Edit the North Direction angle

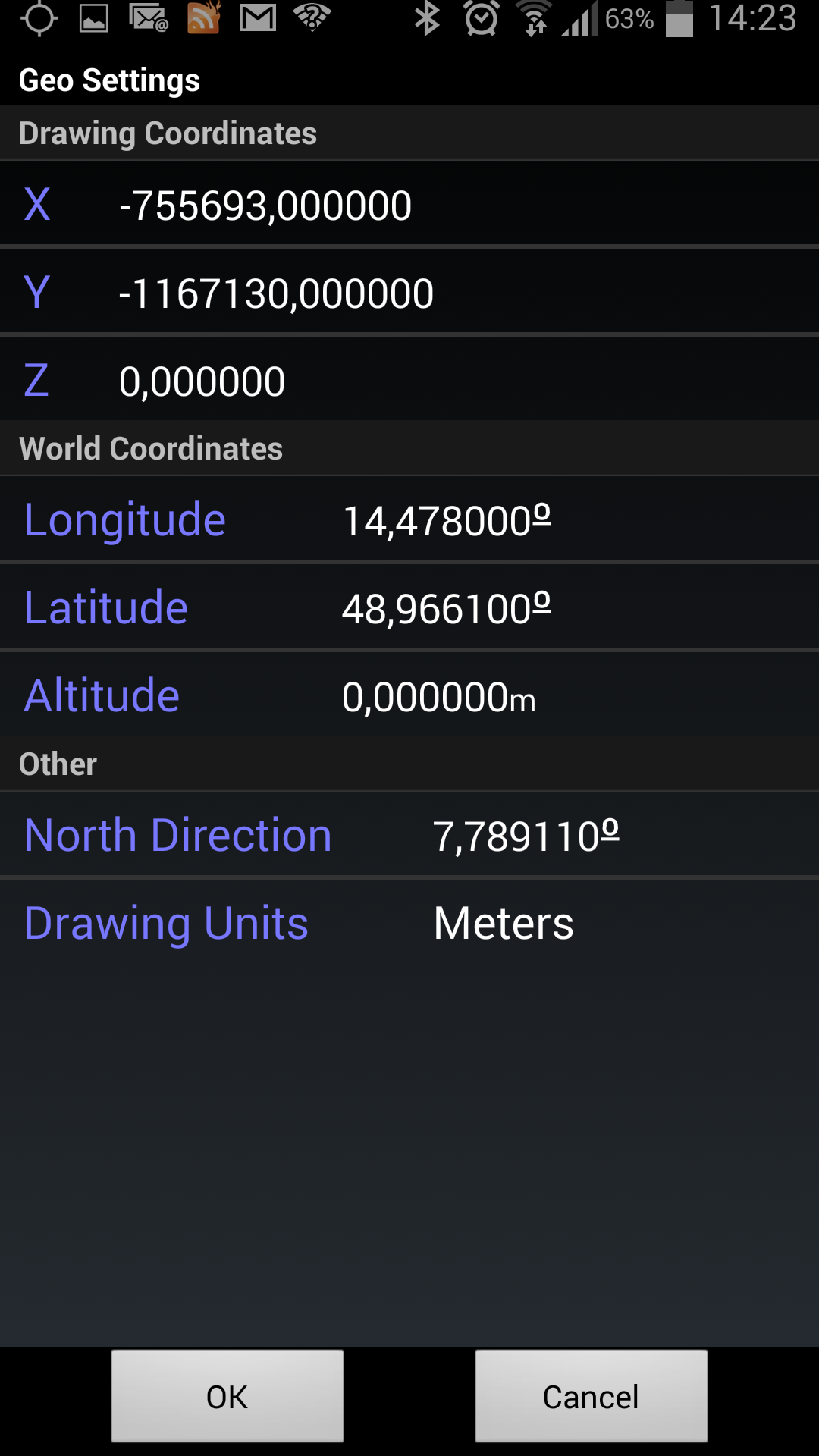click(526, 836)
